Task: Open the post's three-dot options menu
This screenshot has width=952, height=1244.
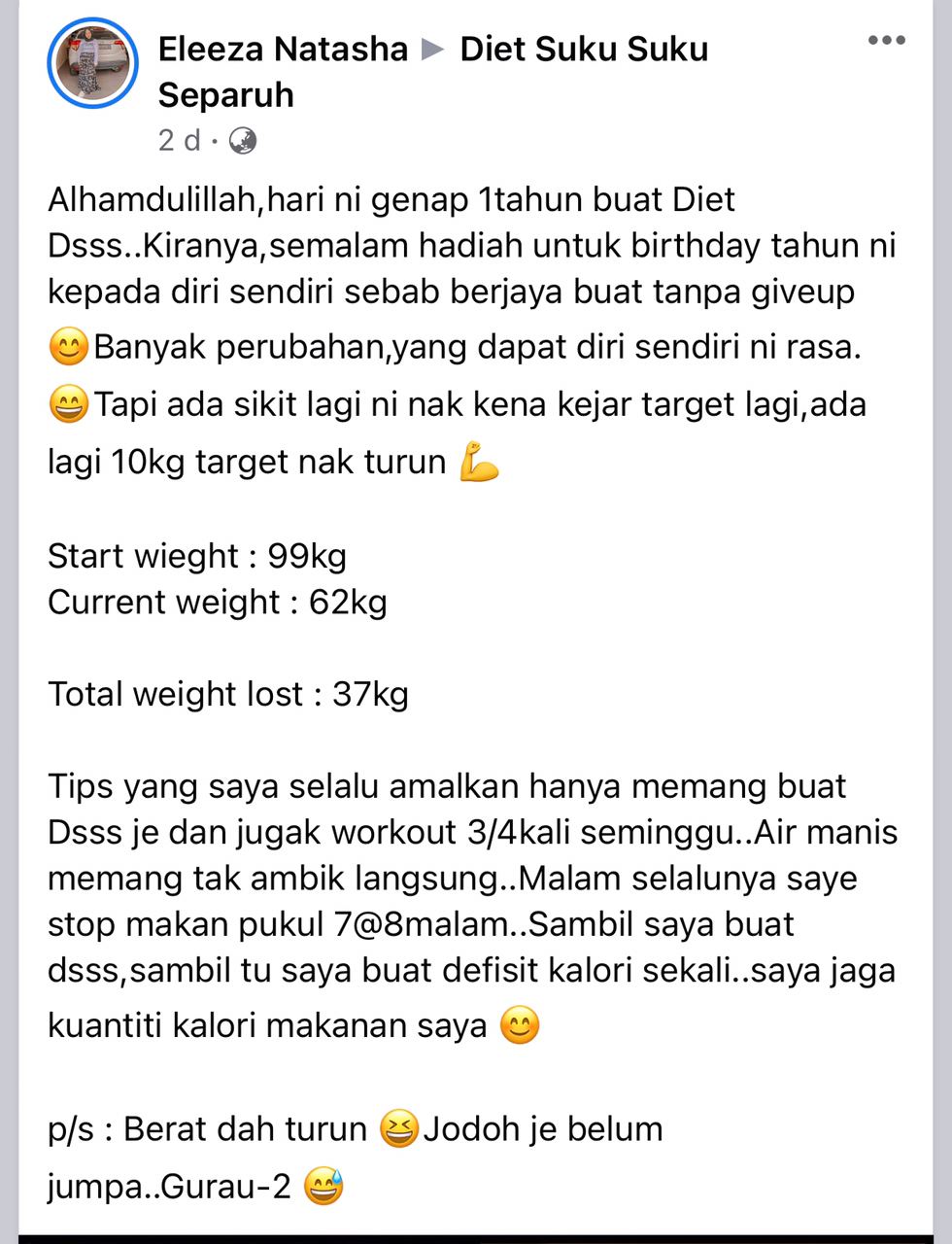Action: coord(886,41)
